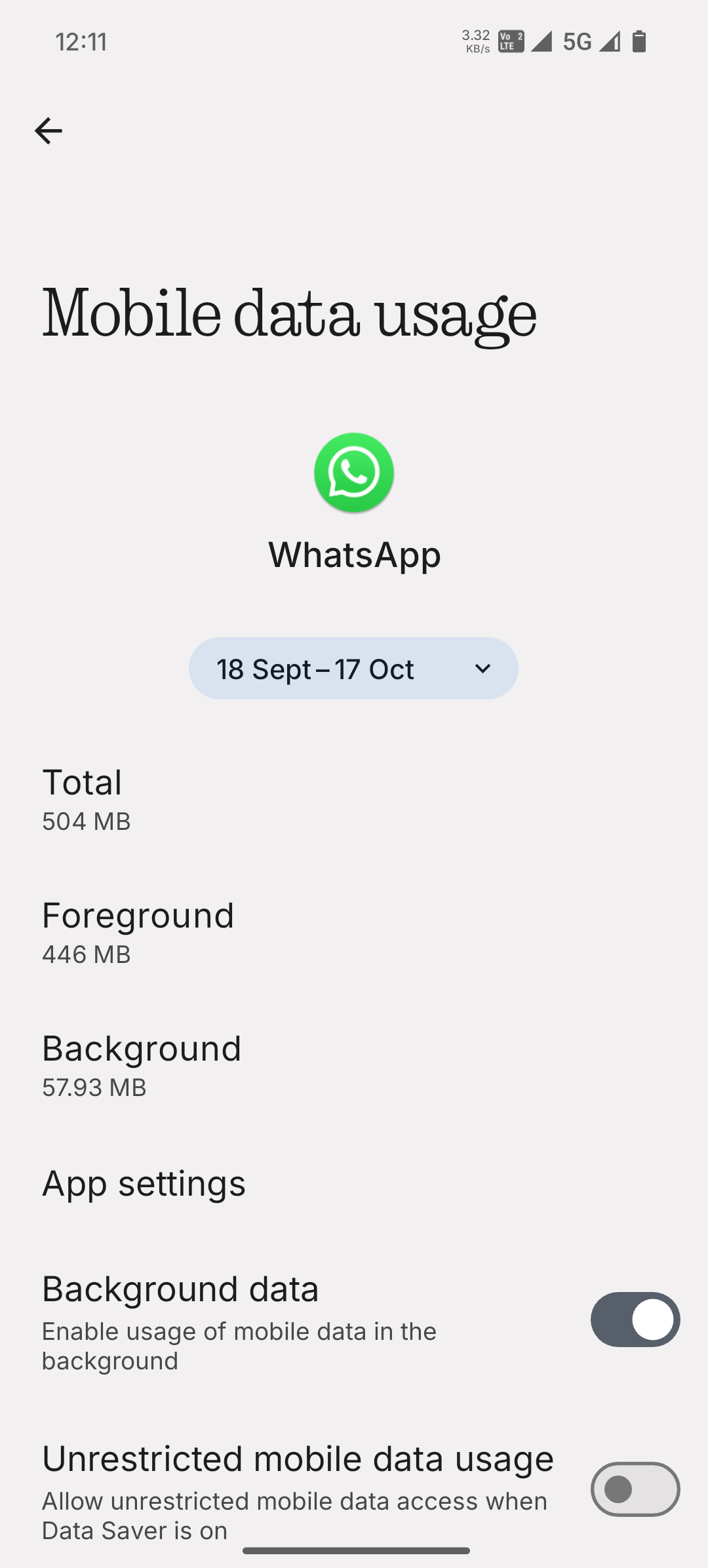
Task: Open App settings
Action: pyautogui.click(x=144, y=1184)
